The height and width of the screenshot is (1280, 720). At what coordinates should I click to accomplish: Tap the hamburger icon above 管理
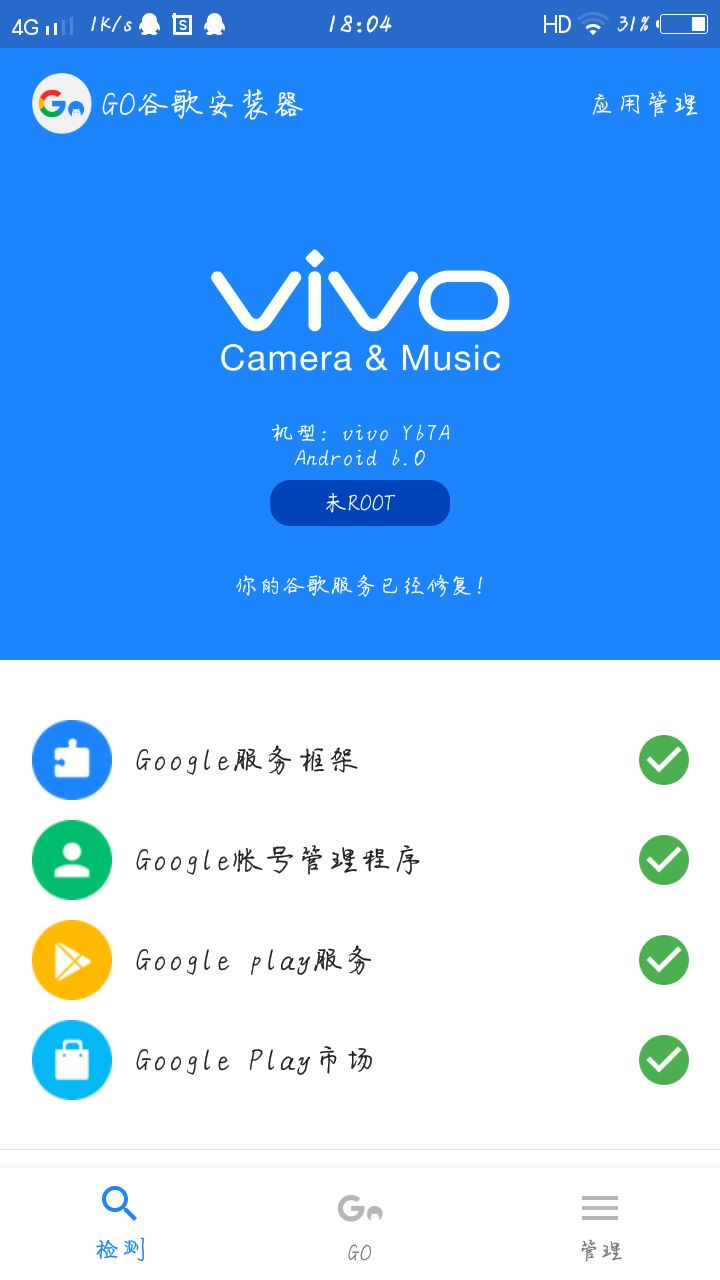(x=599, y=1208)
